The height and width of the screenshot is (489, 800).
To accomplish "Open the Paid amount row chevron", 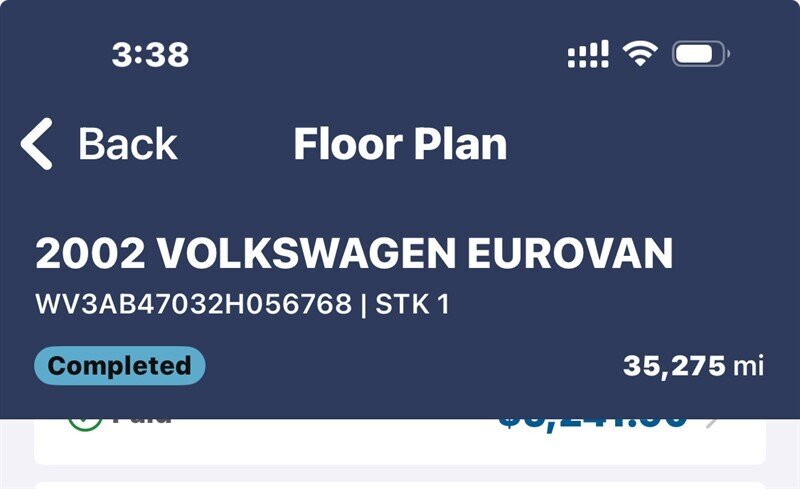I will tap(712, 424).
